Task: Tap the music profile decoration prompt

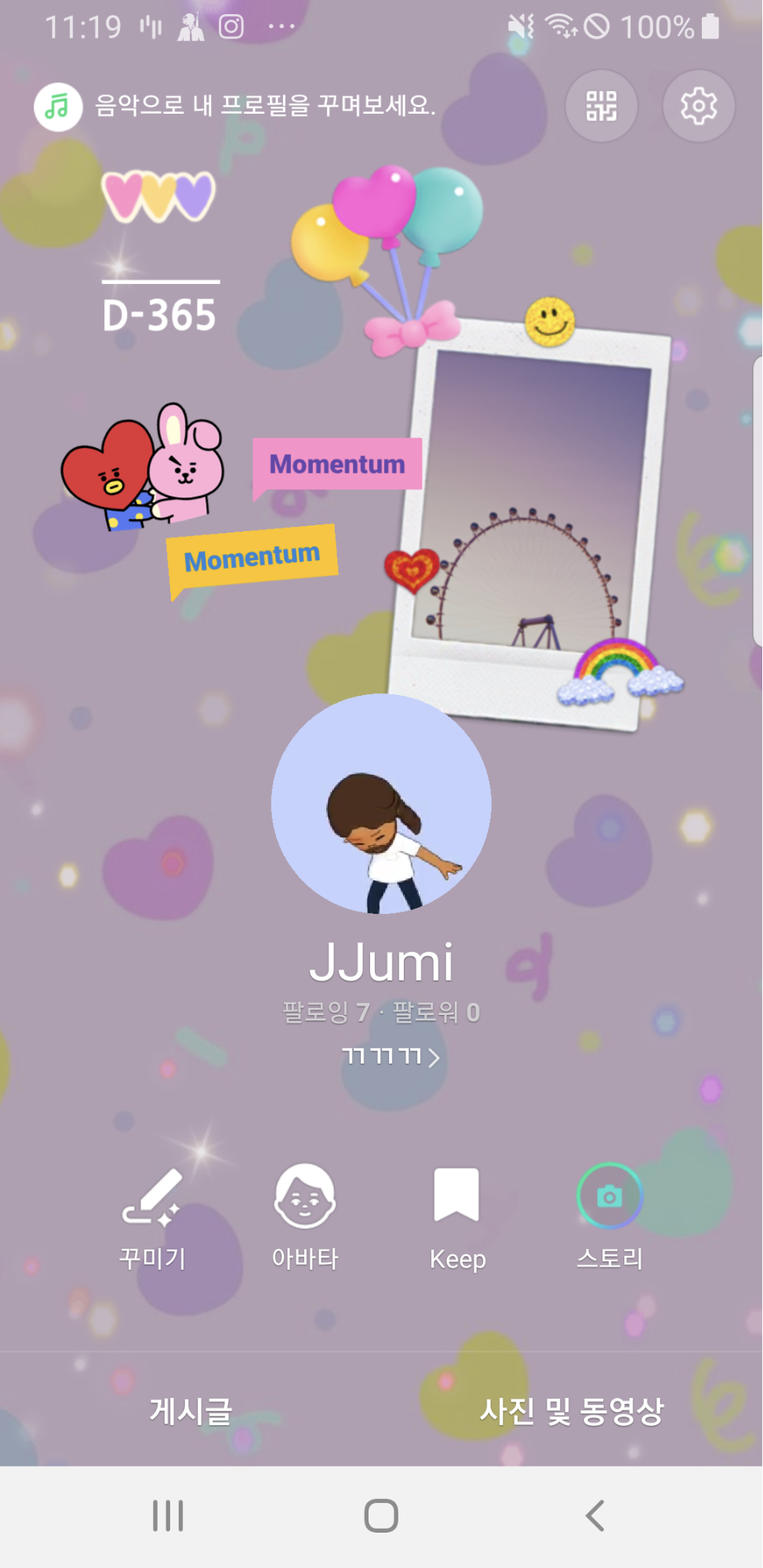Action: point(235,105)
